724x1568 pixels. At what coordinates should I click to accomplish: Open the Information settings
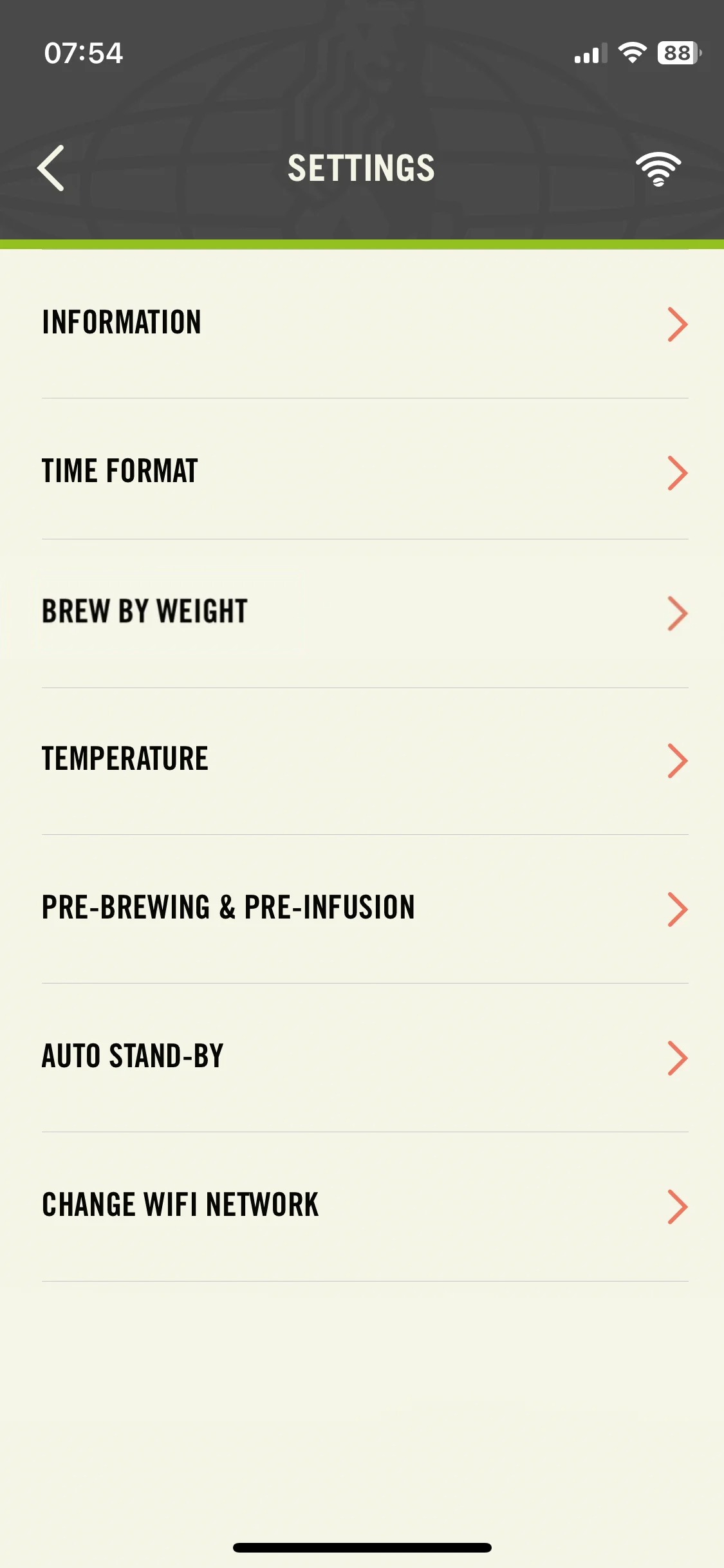click(x=364, y=323)
